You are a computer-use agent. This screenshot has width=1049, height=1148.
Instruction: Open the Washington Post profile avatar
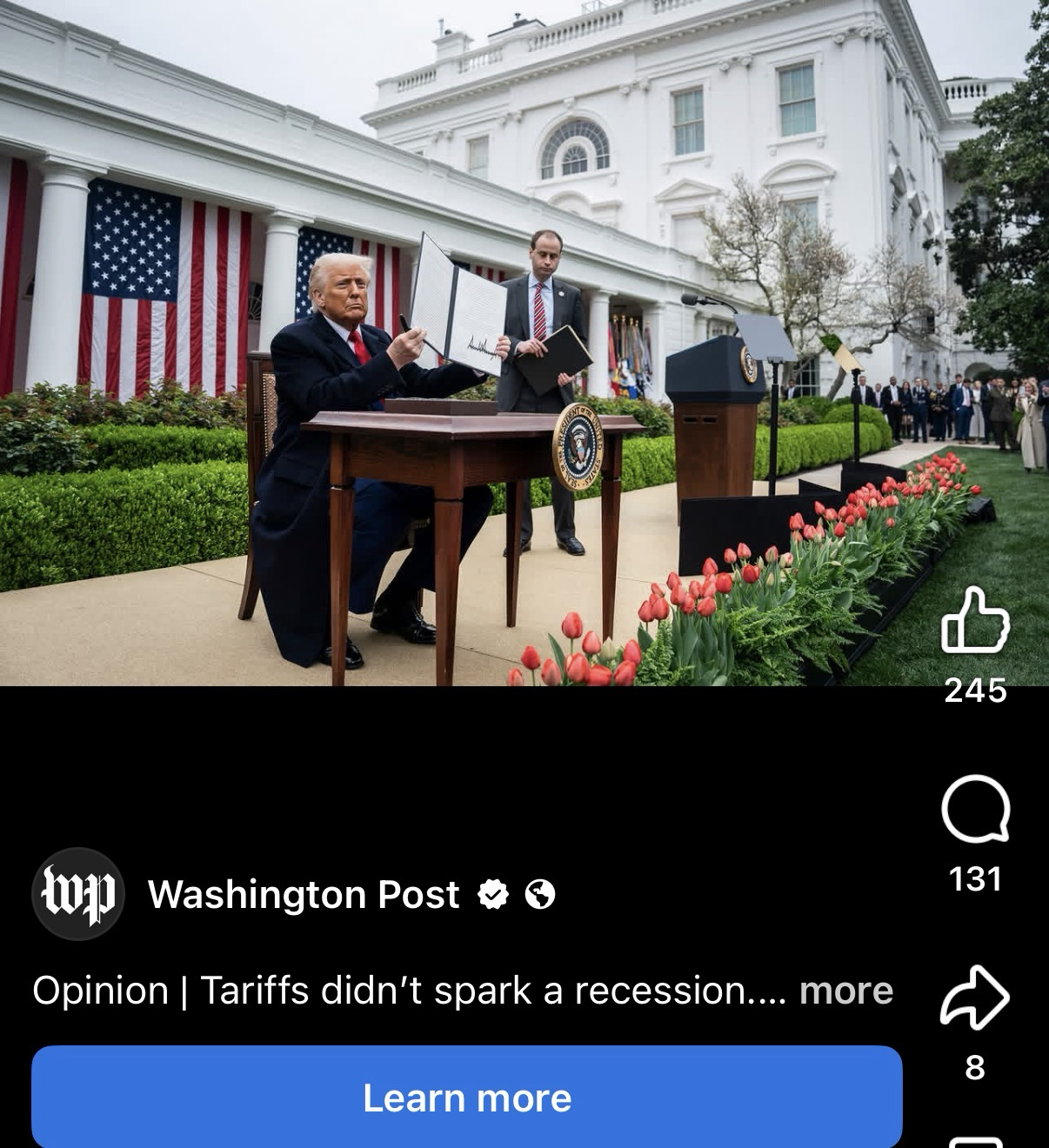click(x=78, y=894)
